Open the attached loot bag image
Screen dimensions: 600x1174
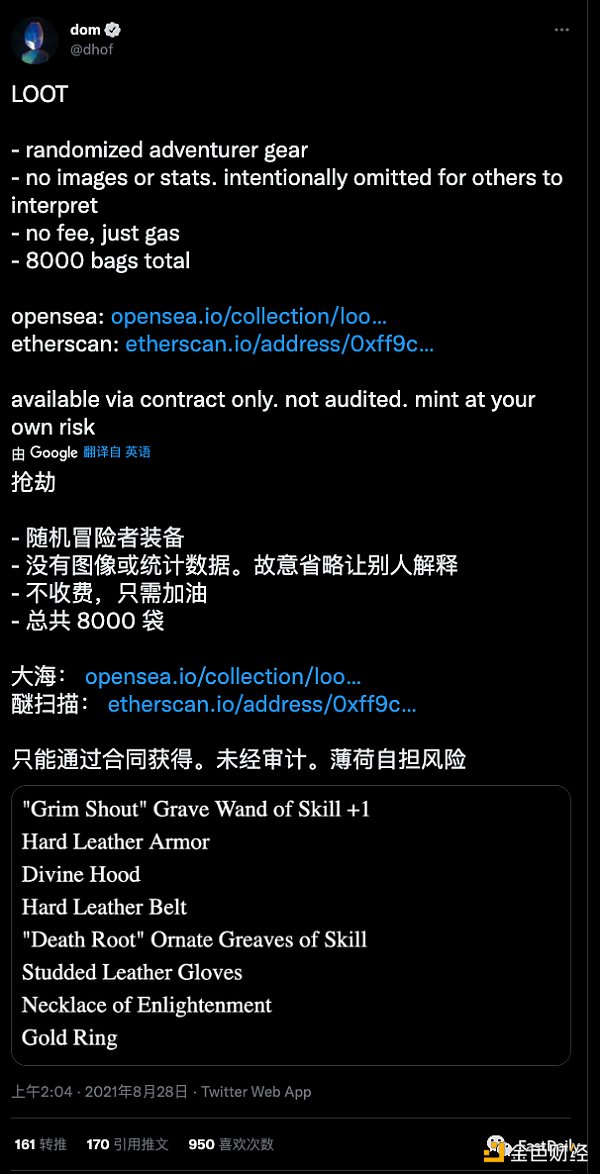pos(291,925)
